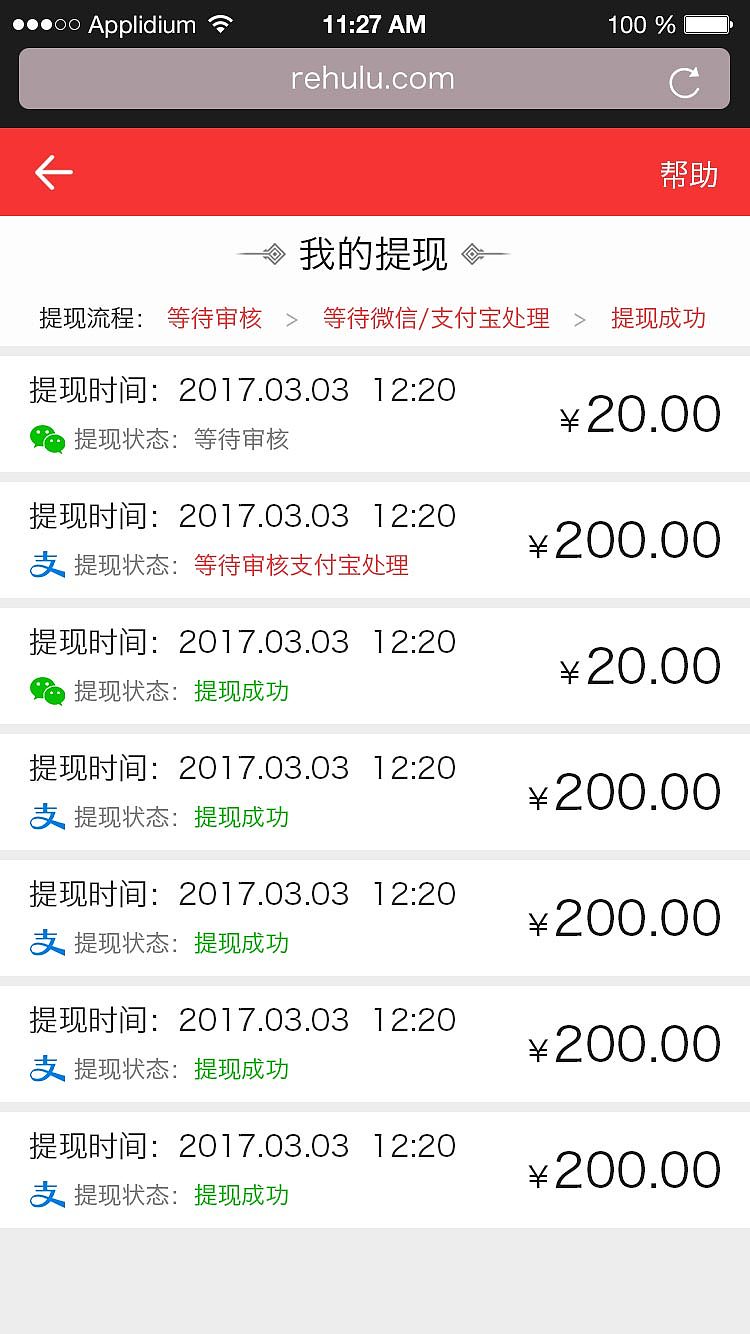Click the 等待审核支付宝处理 red status text
Image resolution: width=750 pixels, height=1334 pixels.
pos(302,565)
